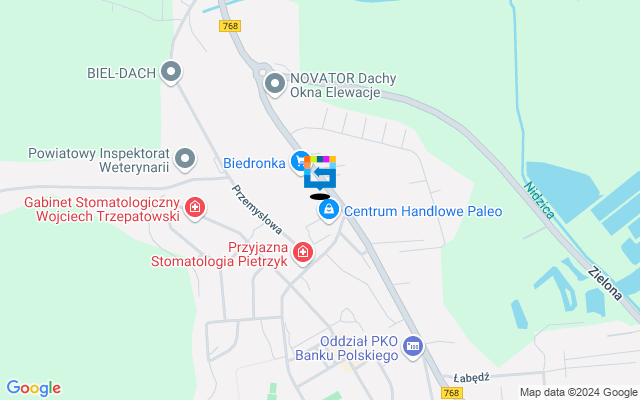Tap the BIEL-DACH place marker

[172, 72]
